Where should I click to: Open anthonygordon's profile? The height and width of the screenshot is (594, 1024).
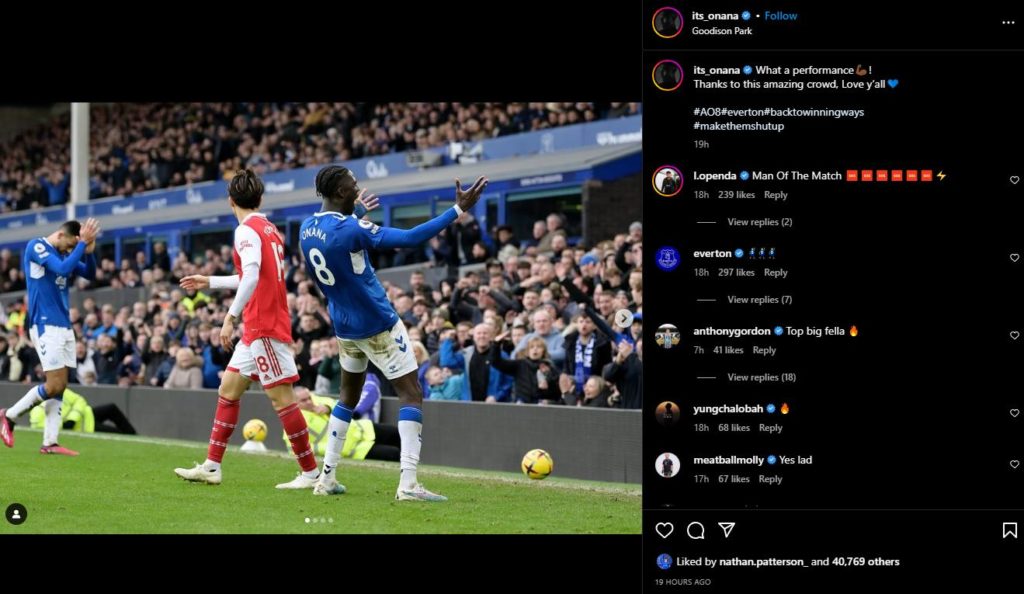(x=727, y=331)
